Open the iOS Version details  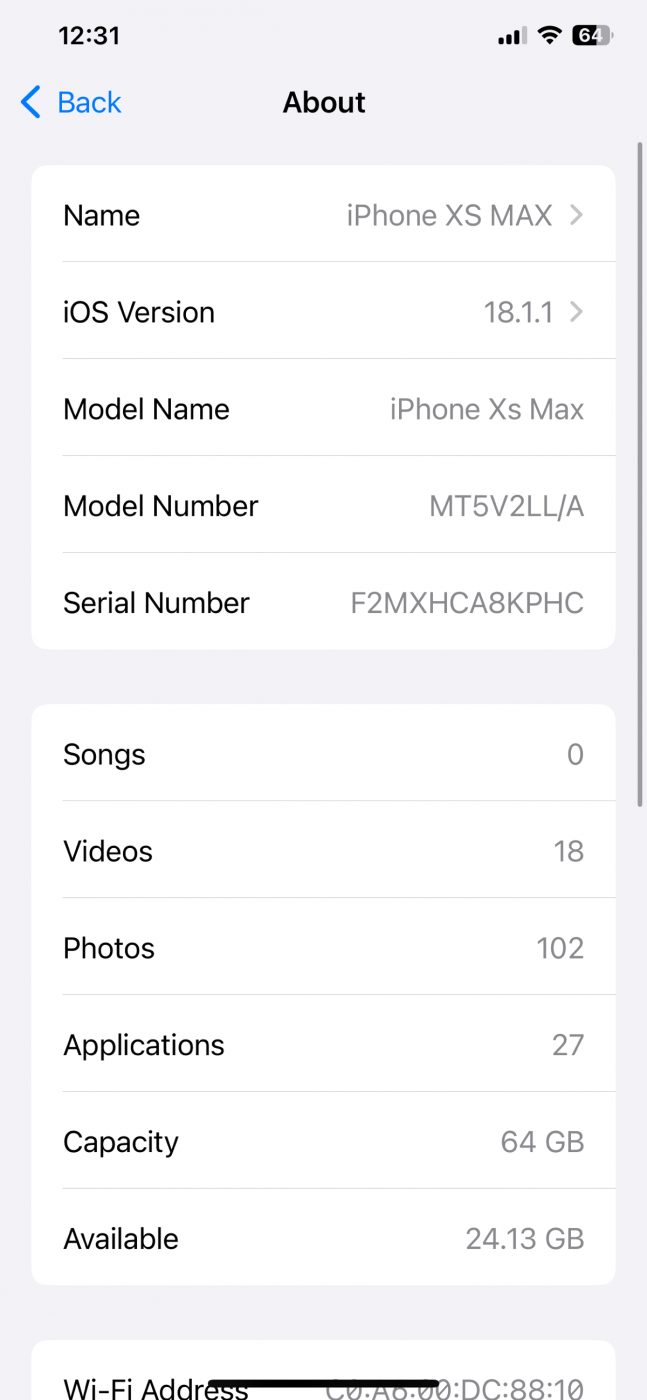click(x=323, y=312)
